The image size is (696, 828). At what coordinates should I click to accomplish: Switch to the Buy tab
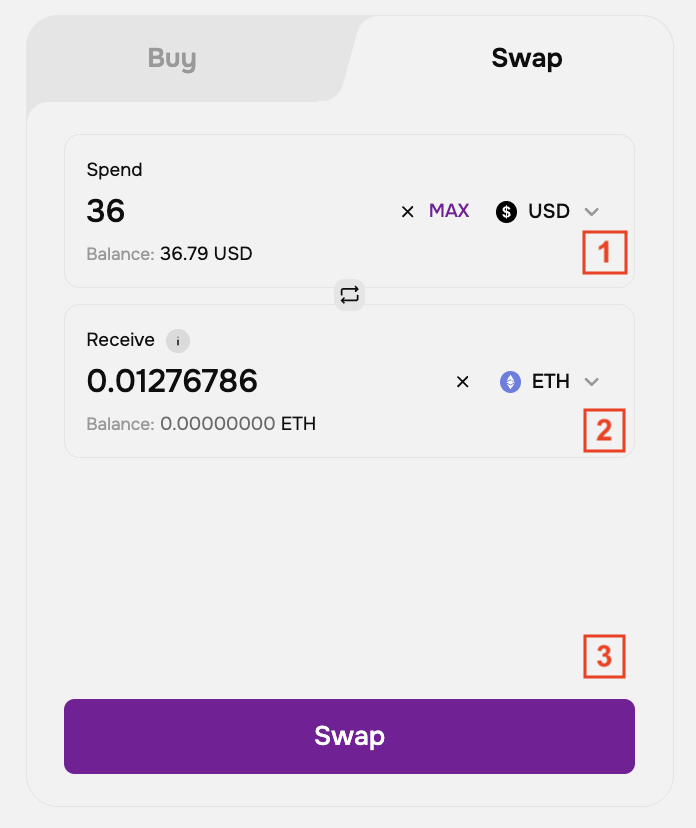[172, 58]
